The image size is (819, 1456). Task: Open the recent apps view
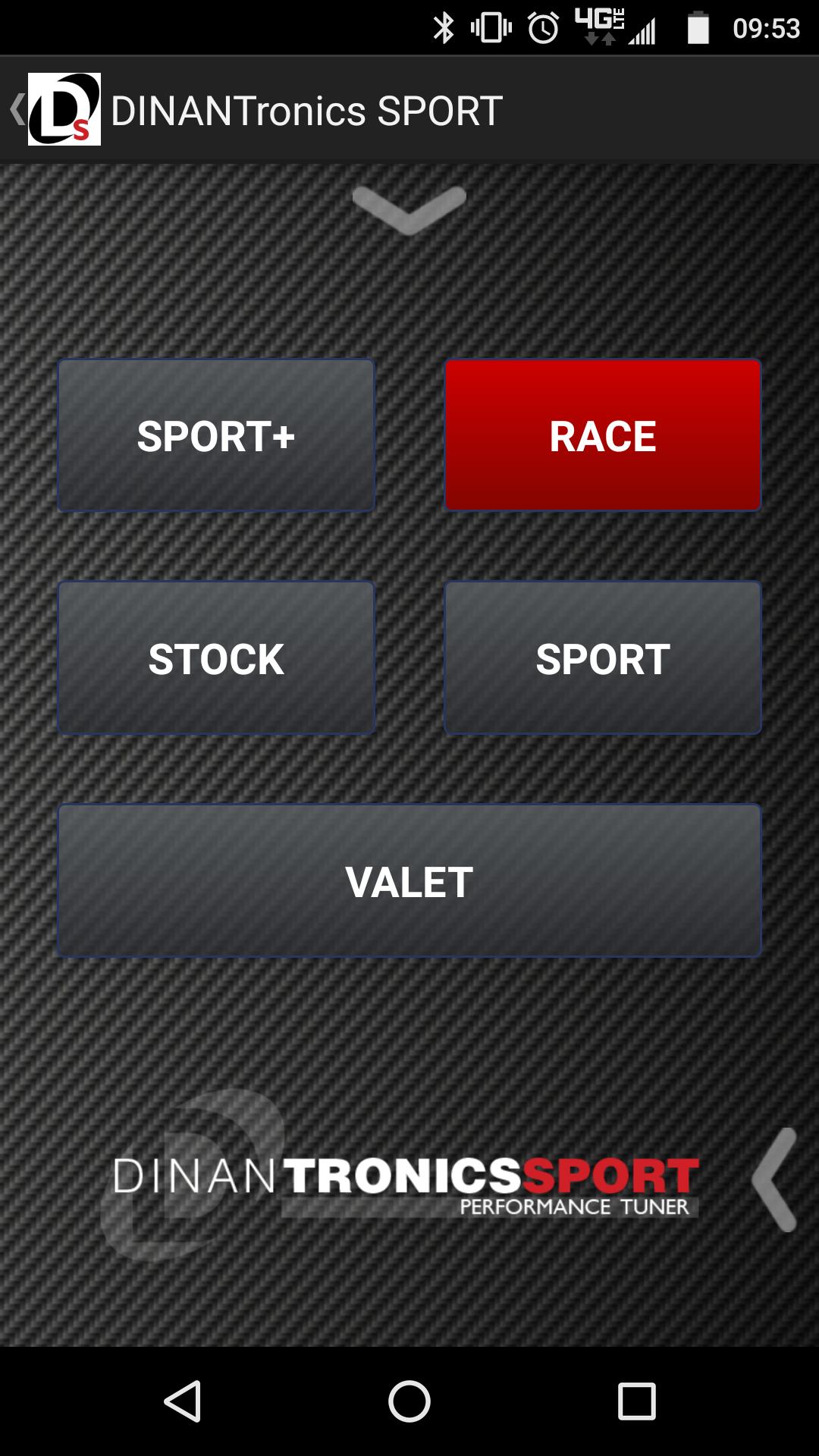point(636,1401)
